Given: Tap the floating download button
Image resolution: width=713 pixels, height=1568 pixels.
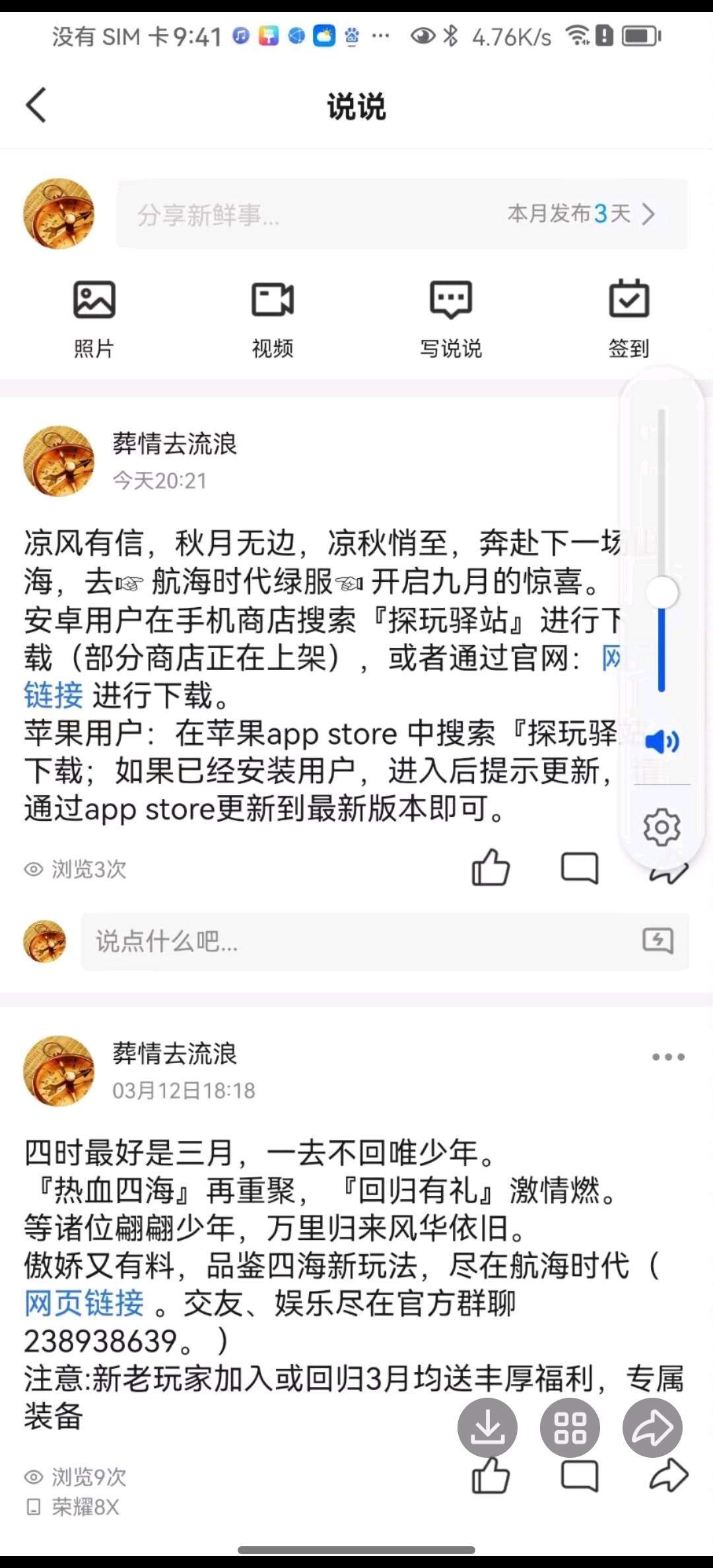Looking at the screenshot, I should click(x=487, y=1427).
